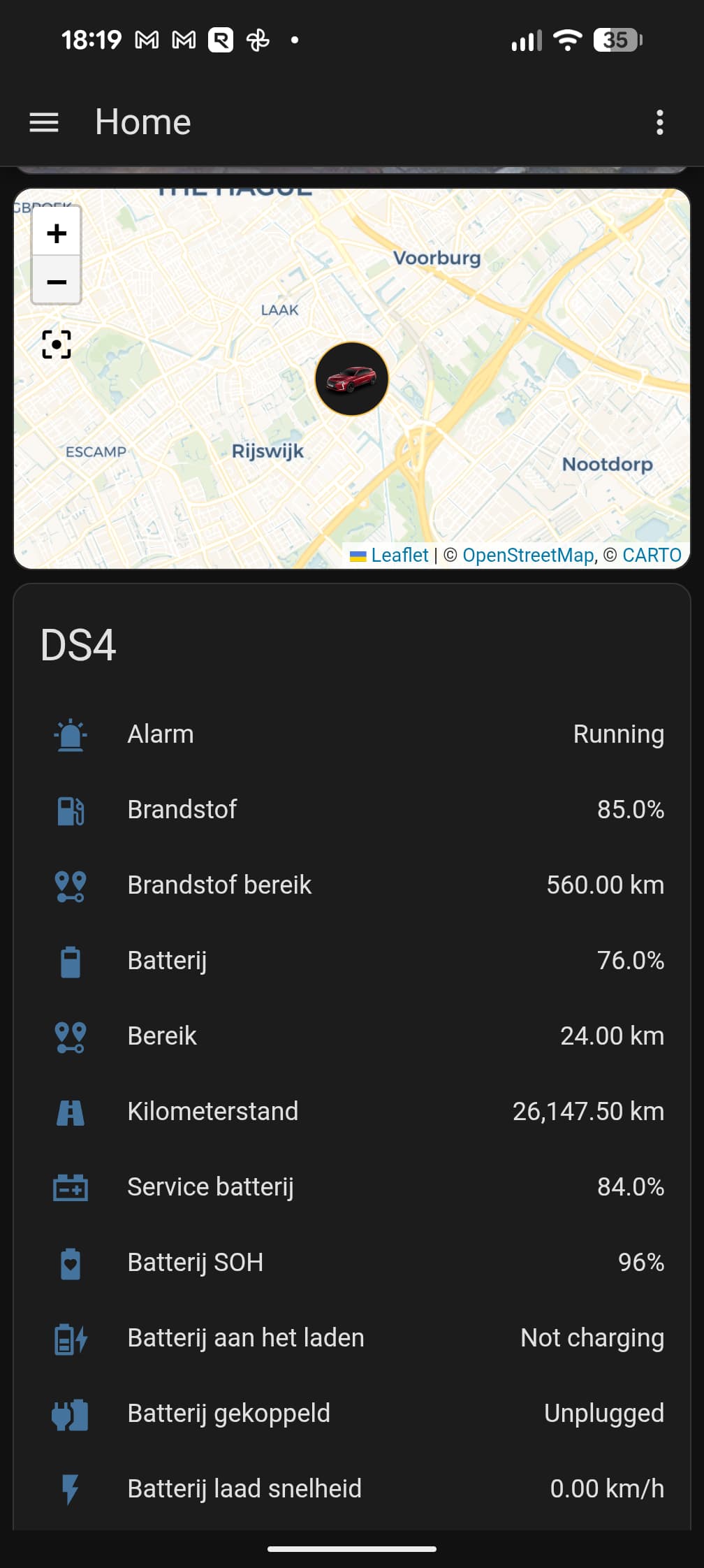Open the OpenStreetMap attribution link

pyautogui.click(x=529, y=555)
